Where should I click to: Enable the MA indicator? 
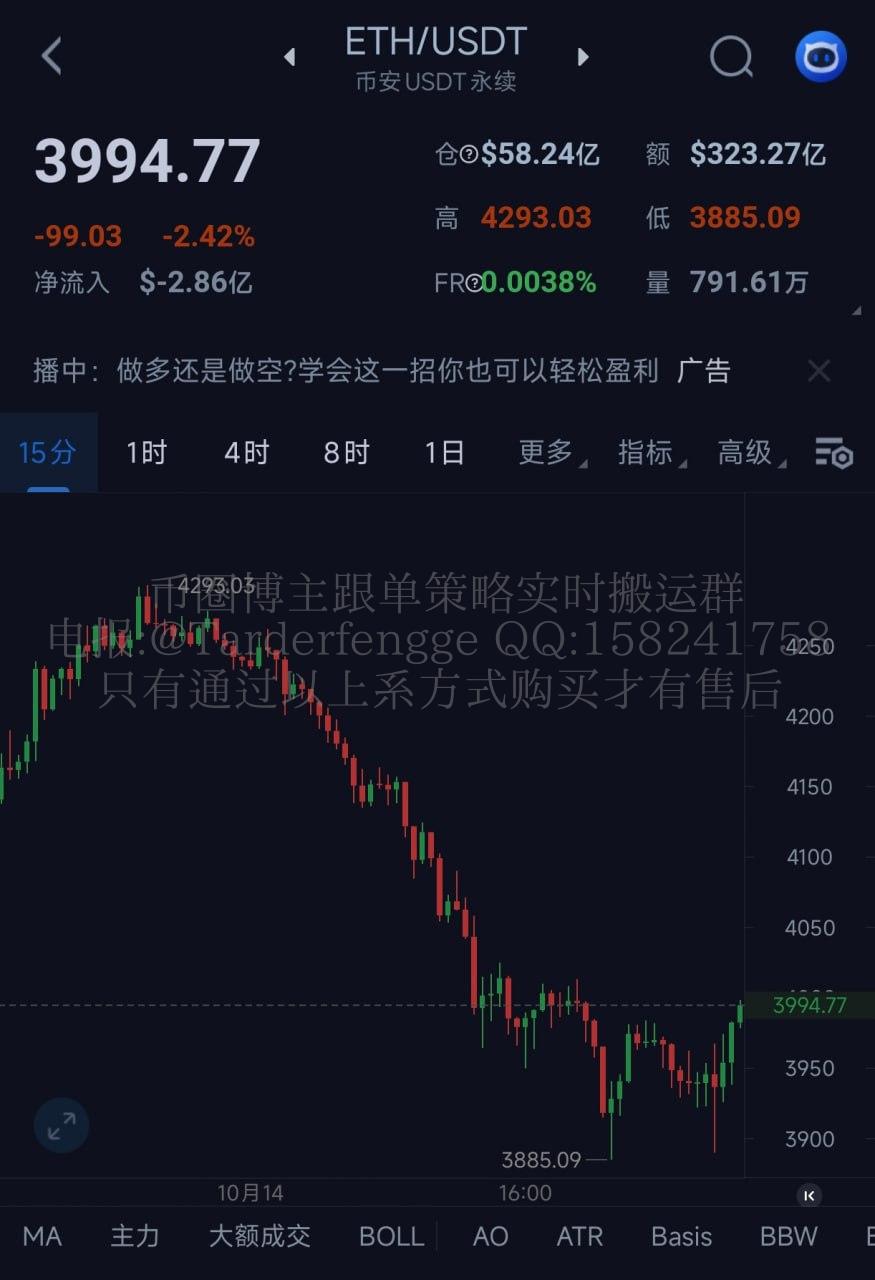pyautogui.click(x=42, y=1237)
